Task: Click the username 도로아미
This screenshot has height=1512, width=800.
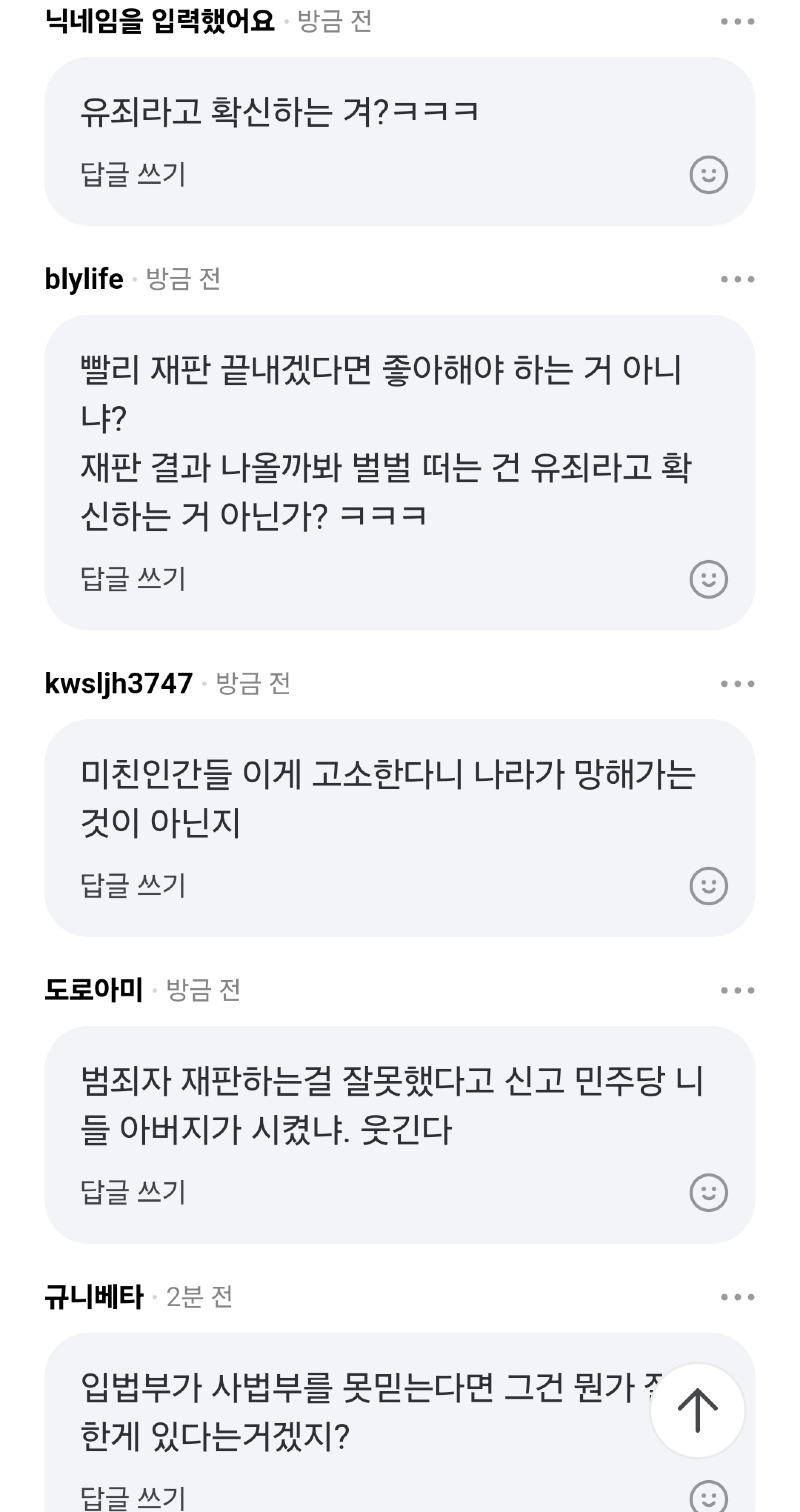Action: click(93, 990)
